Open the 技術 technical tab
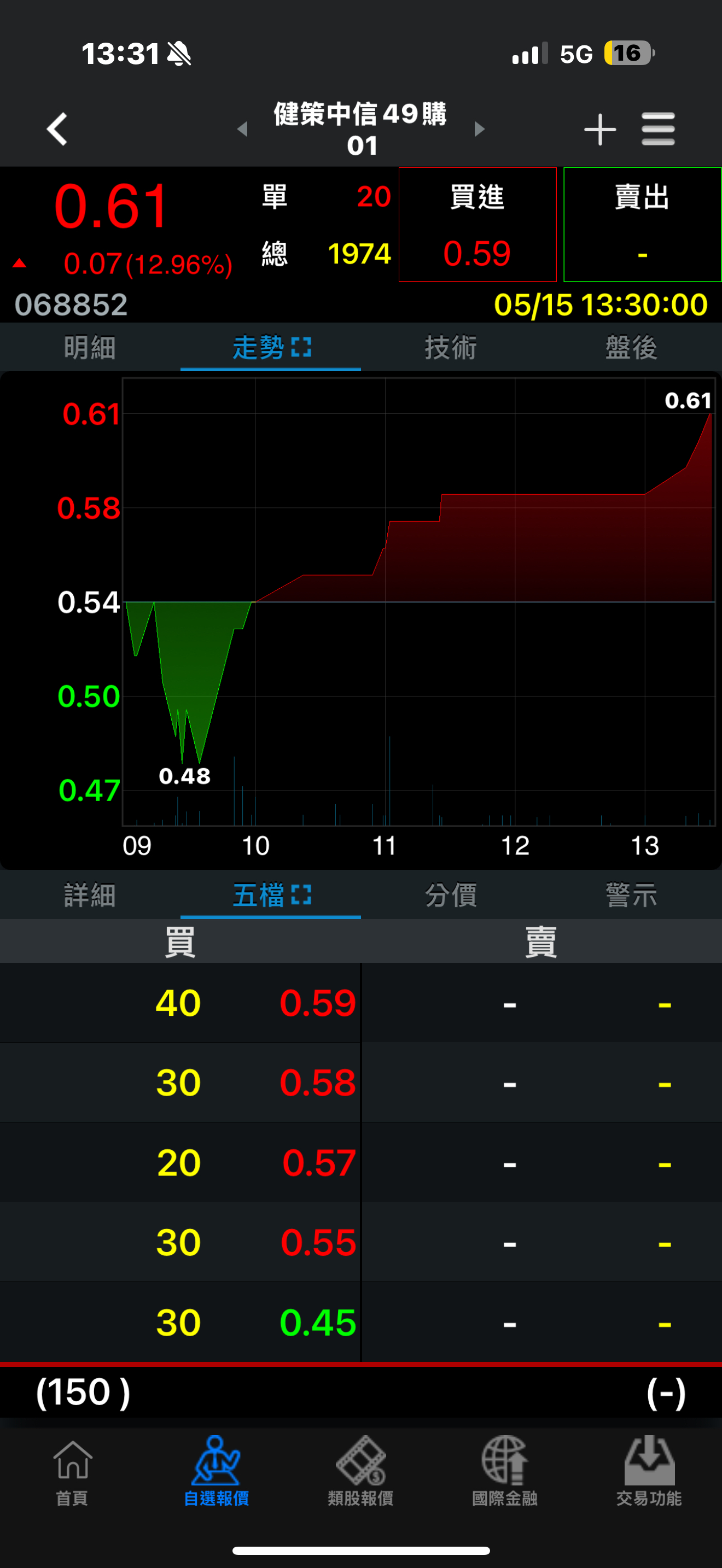 [451, 348]
